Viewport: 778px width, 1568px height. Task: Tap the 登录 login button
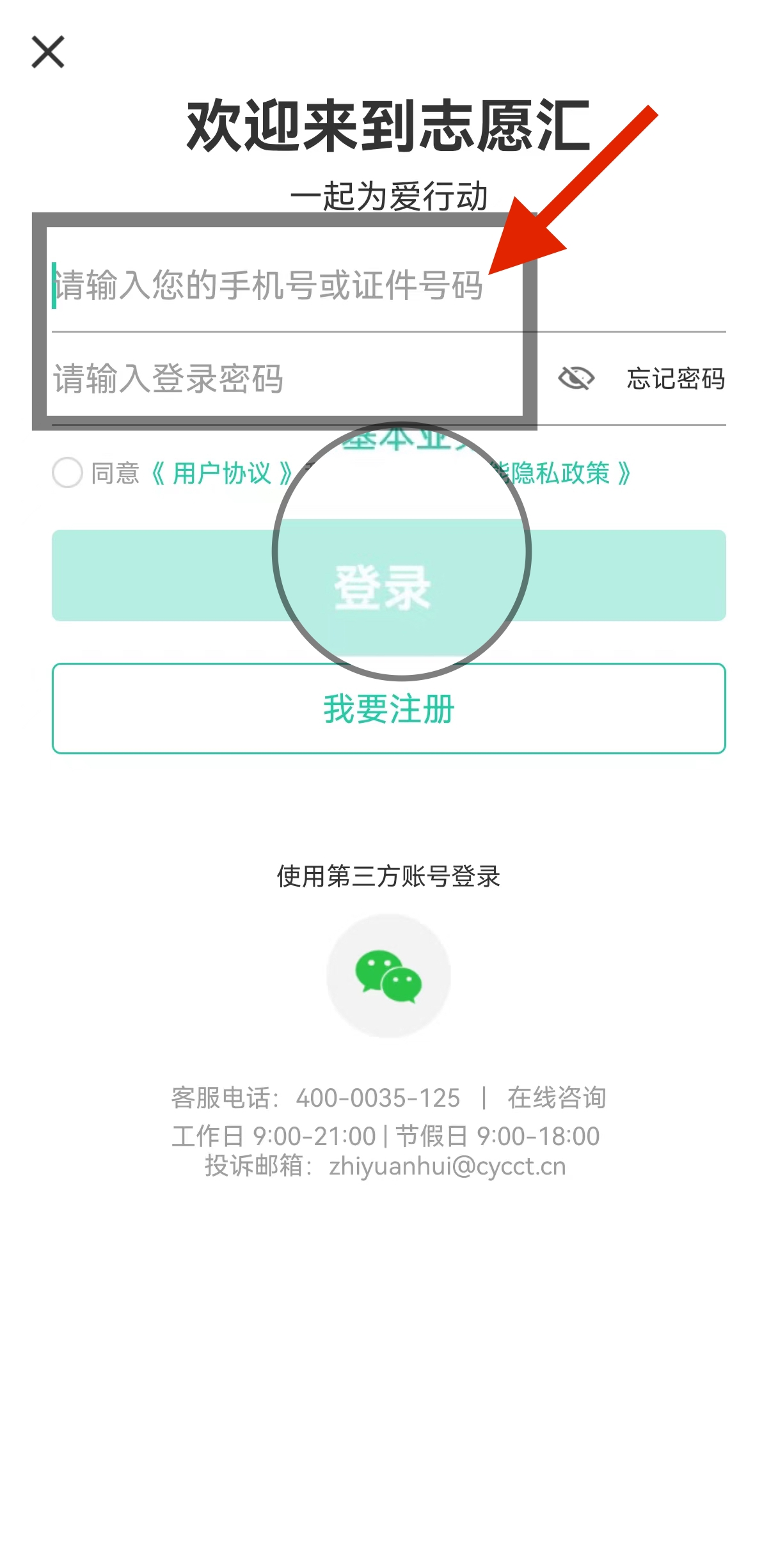[x=388, y=575]
